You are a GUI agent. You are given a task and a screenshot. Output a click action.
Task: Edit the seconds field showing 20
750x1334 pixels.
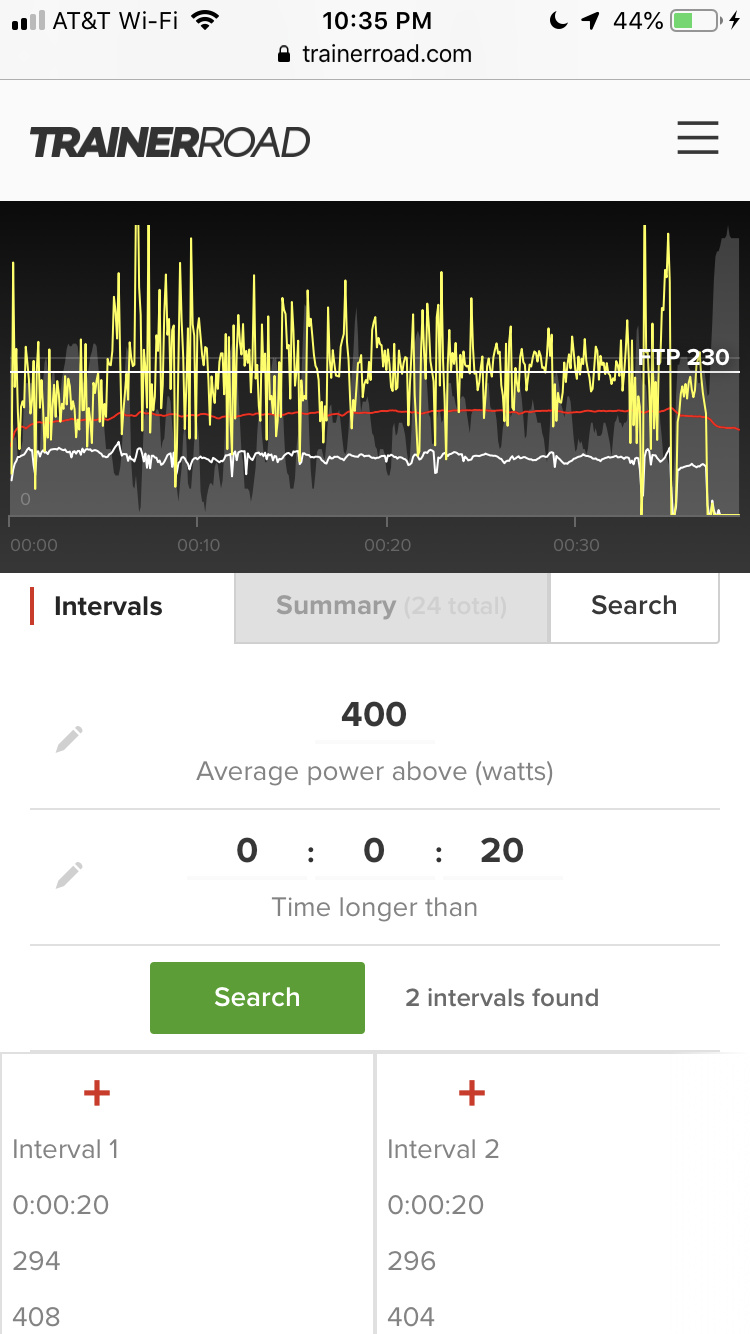[x=502, y=851]
